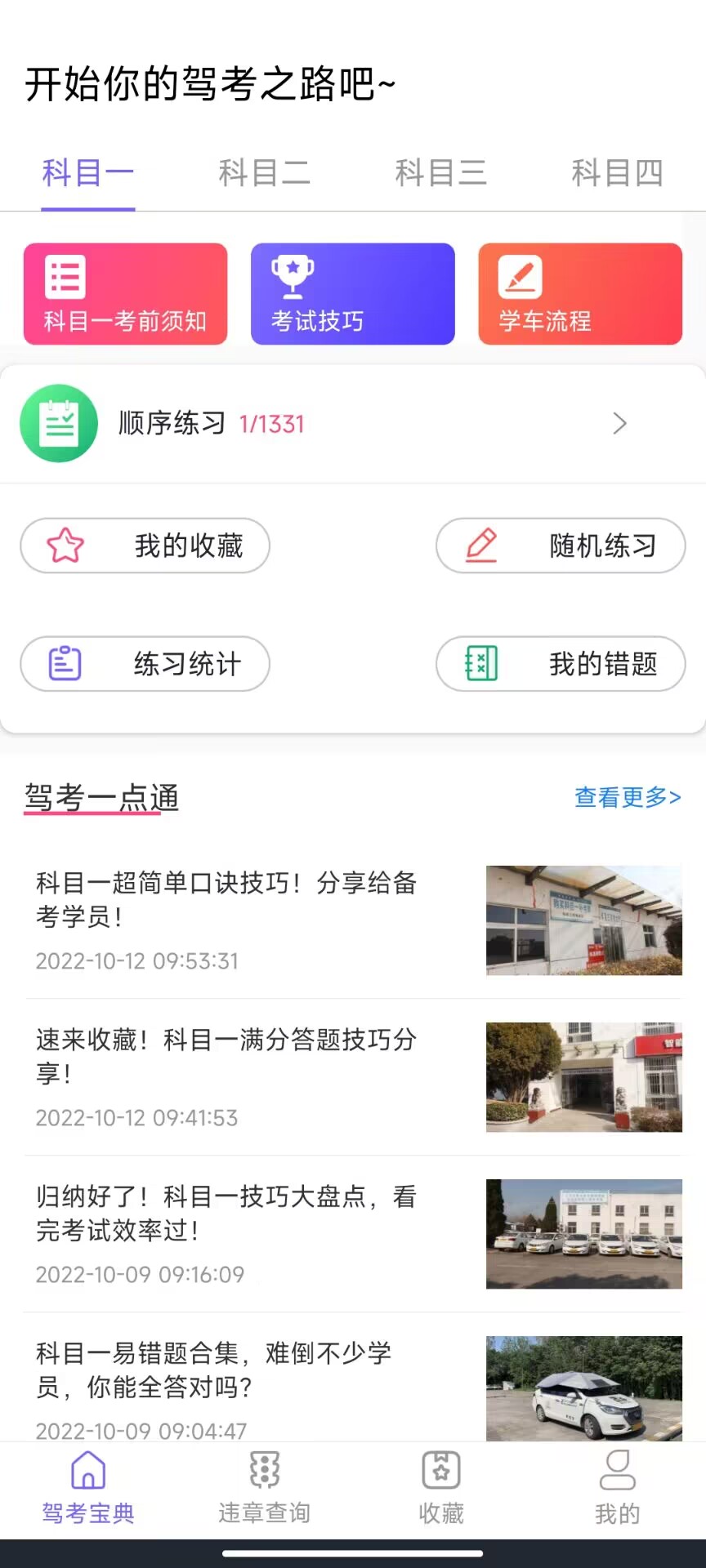
Task: Select the 驾考宝典 home tab
Action: coord(88,1488)
